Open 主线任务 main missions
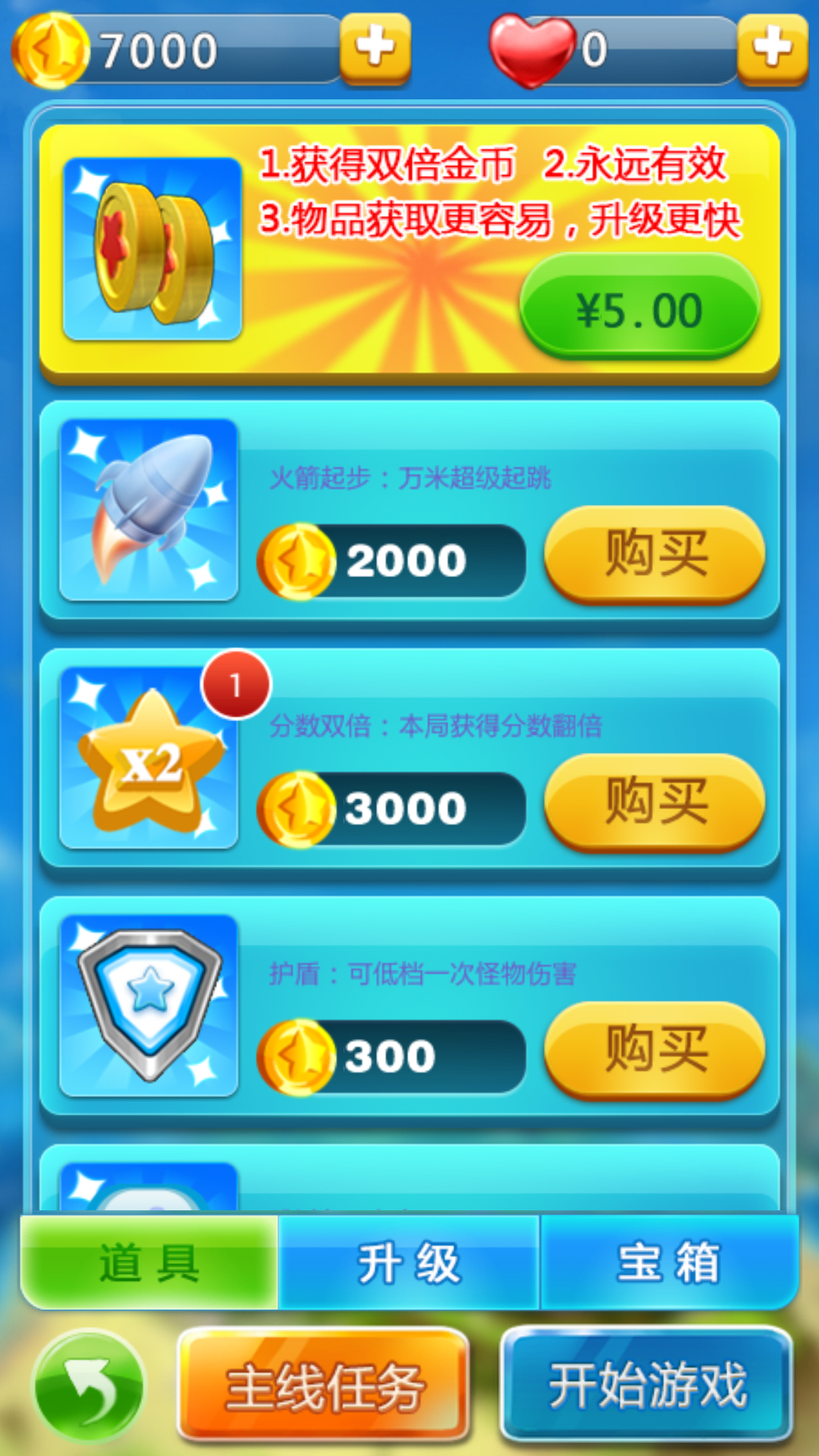Image resolution: width=819 pixels, height=1456 pixels. coord(324,1385)
